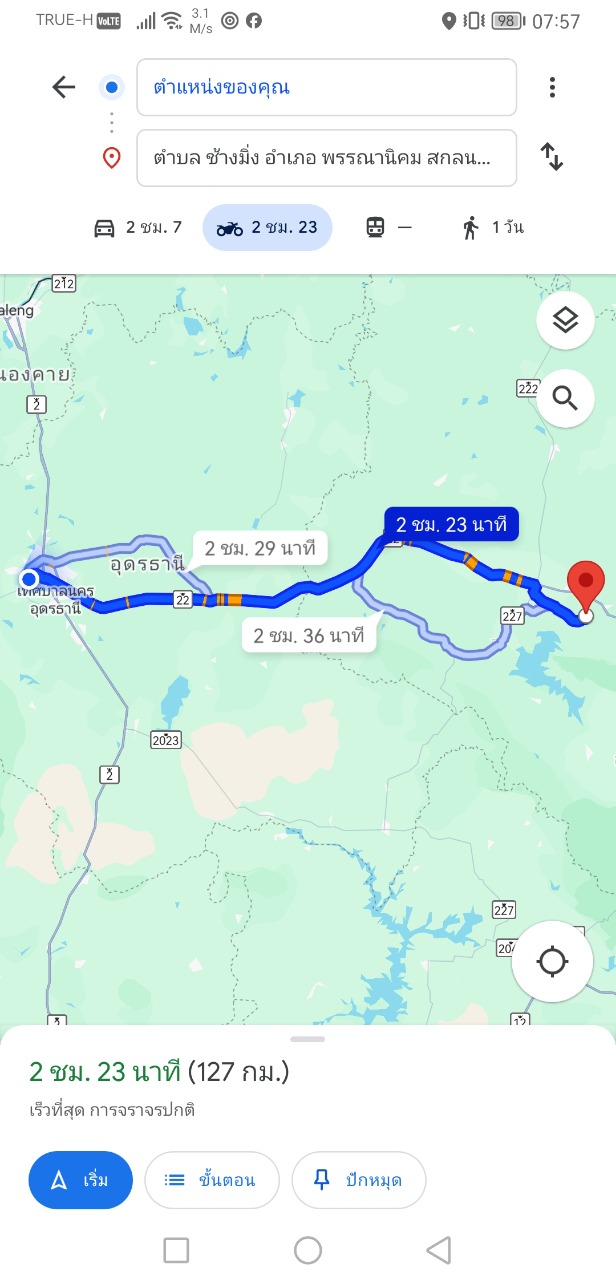Edit the starting point field ตำแหน่งของคุณ
Screen dimensions: 616x1280
tap(327, 88)
